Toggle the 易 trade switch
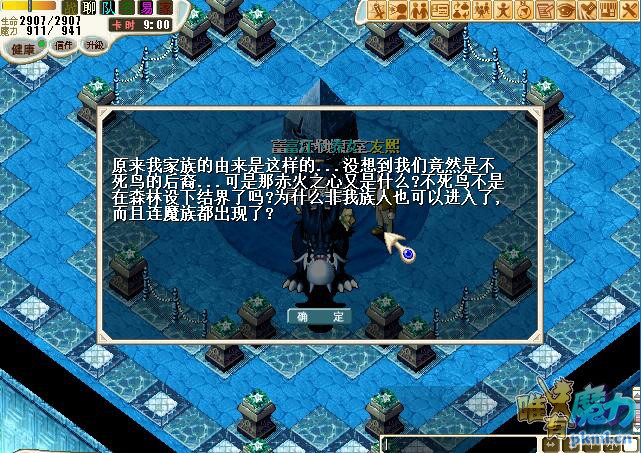Screen dimensions: 641x453 pos(146,7)
